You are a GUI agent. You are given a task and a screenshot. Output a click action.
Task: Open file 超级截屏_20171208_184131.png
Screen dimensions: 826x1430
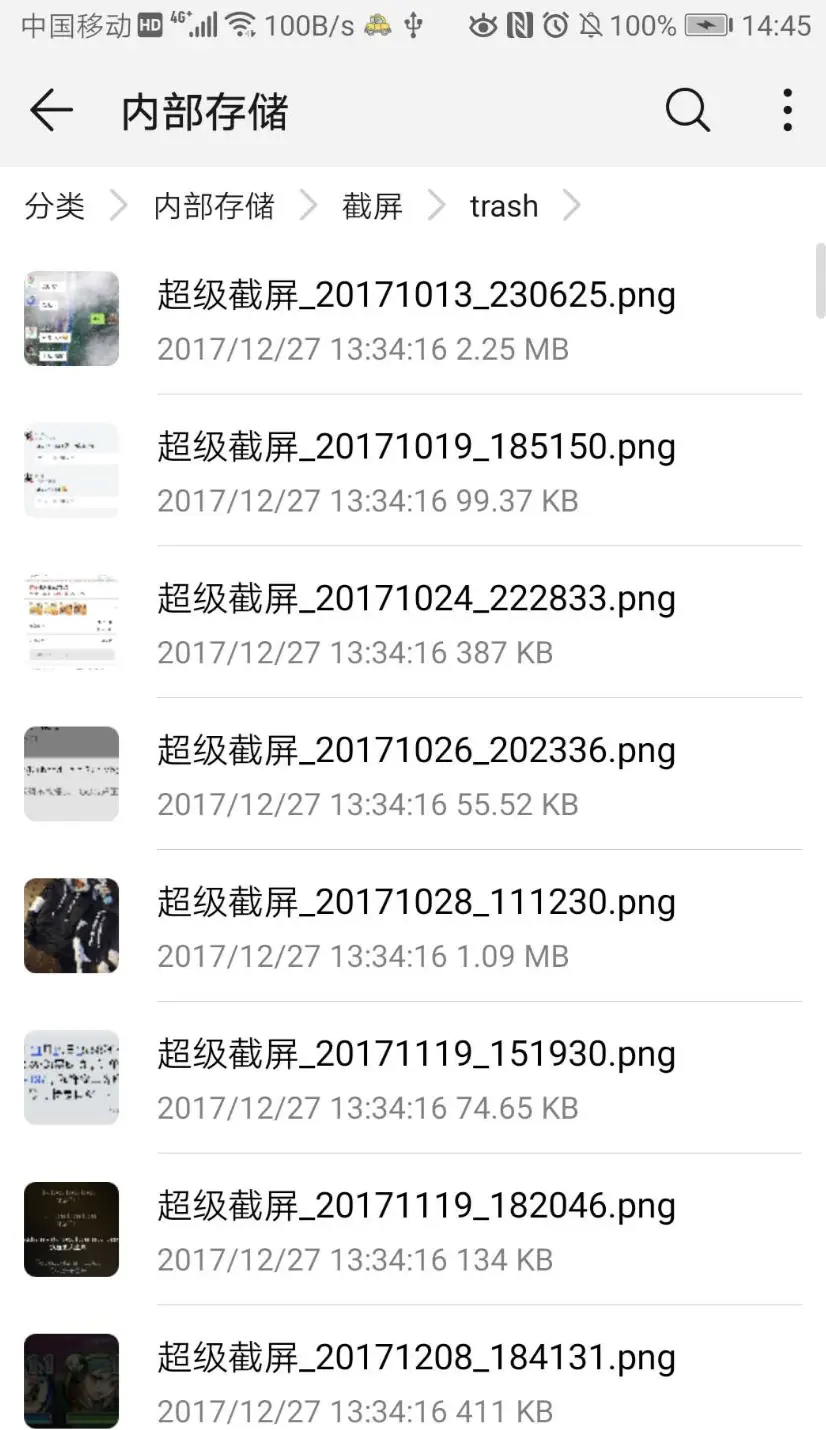click(x=416, y=1381)
